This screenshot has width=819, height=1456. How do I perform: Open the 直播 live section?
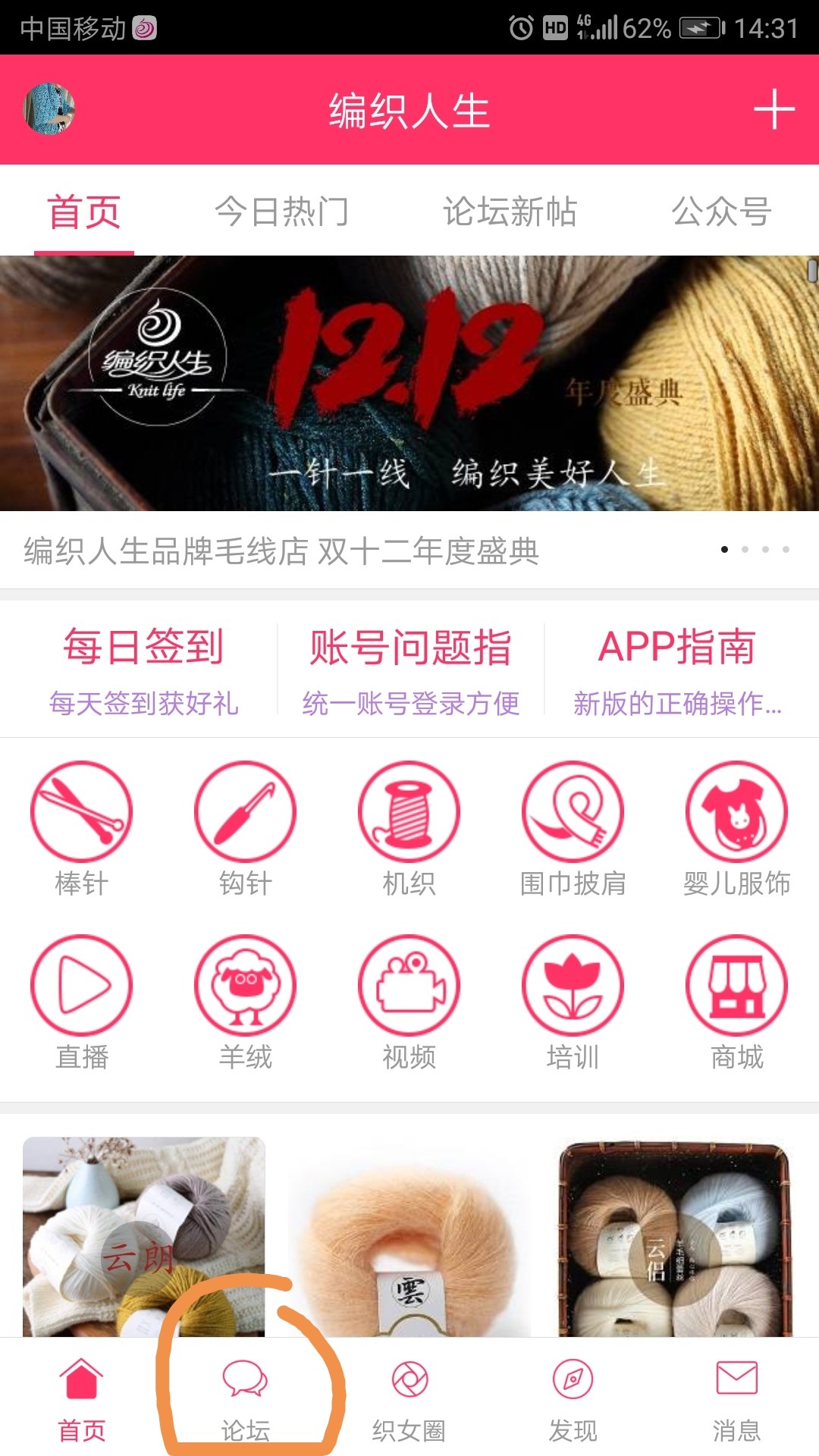tap(82, 1001)
